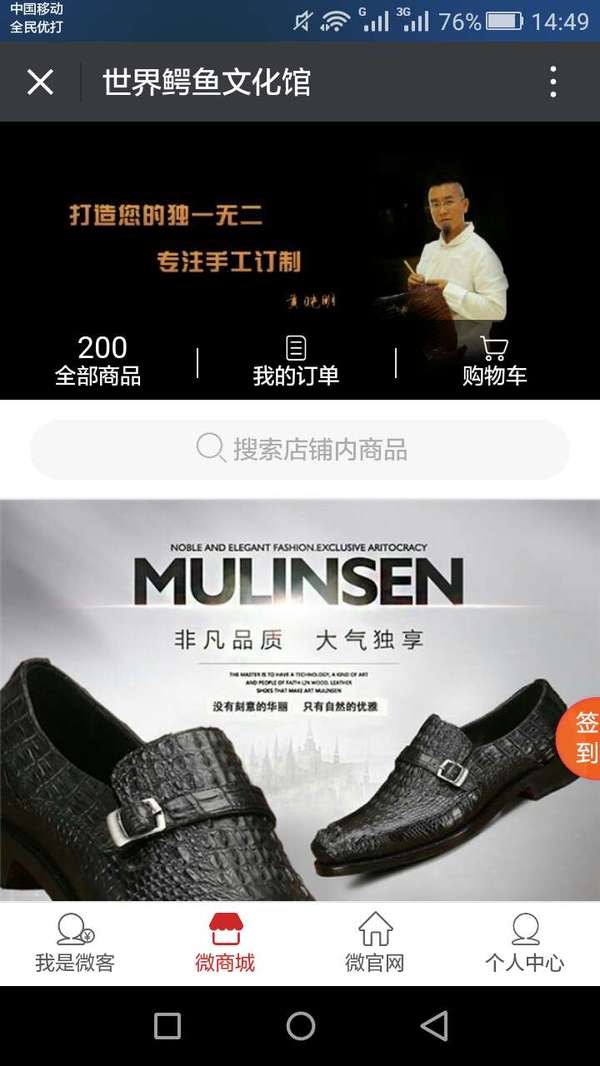Screen dimensions: 600x1066
Task: Tap the system home button
Action: 300,1026
